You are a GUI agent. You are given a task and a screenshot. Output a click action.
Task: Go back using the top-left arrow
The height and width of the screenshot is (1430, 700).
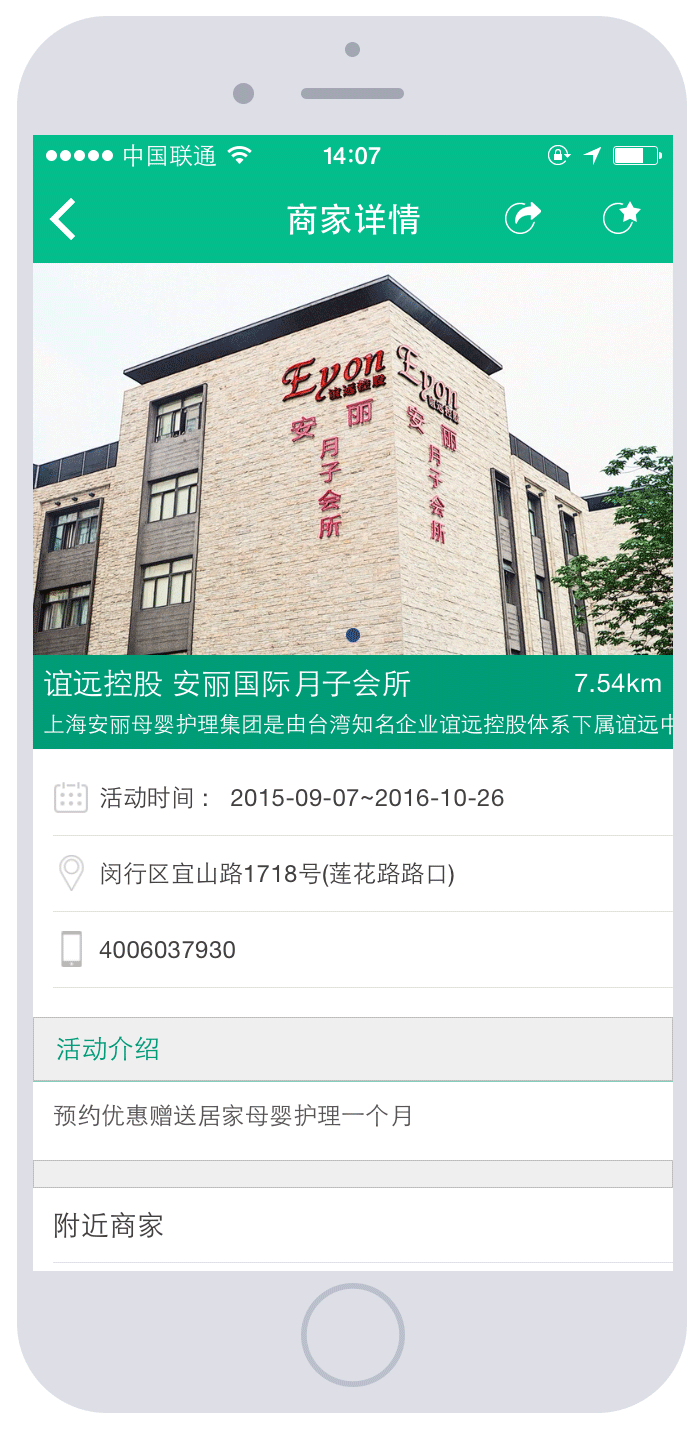63,219
